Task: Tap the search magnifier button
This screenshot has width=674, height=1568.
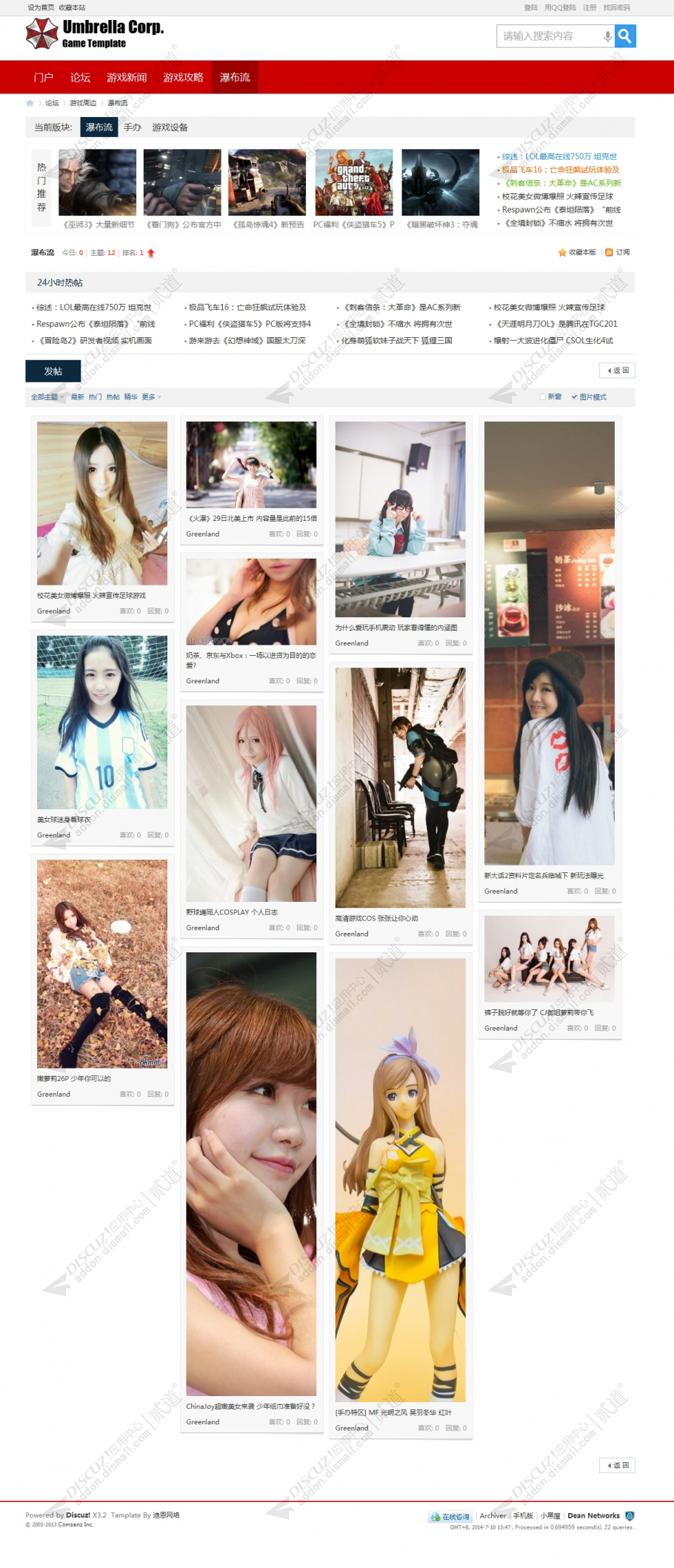Action: pyautogui.click(x=624, y=36)
